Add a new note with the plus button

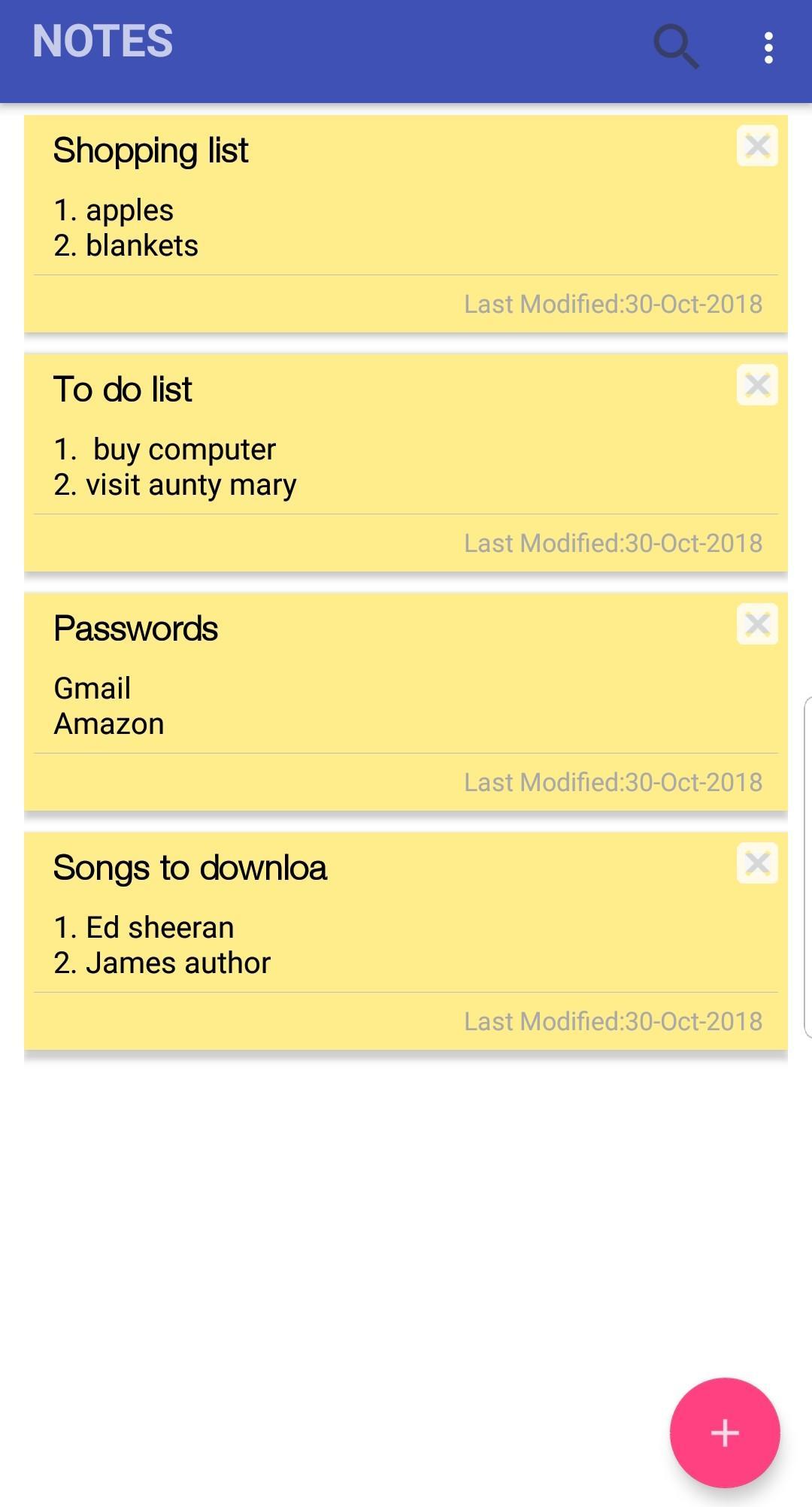[x=725, y=1433]
